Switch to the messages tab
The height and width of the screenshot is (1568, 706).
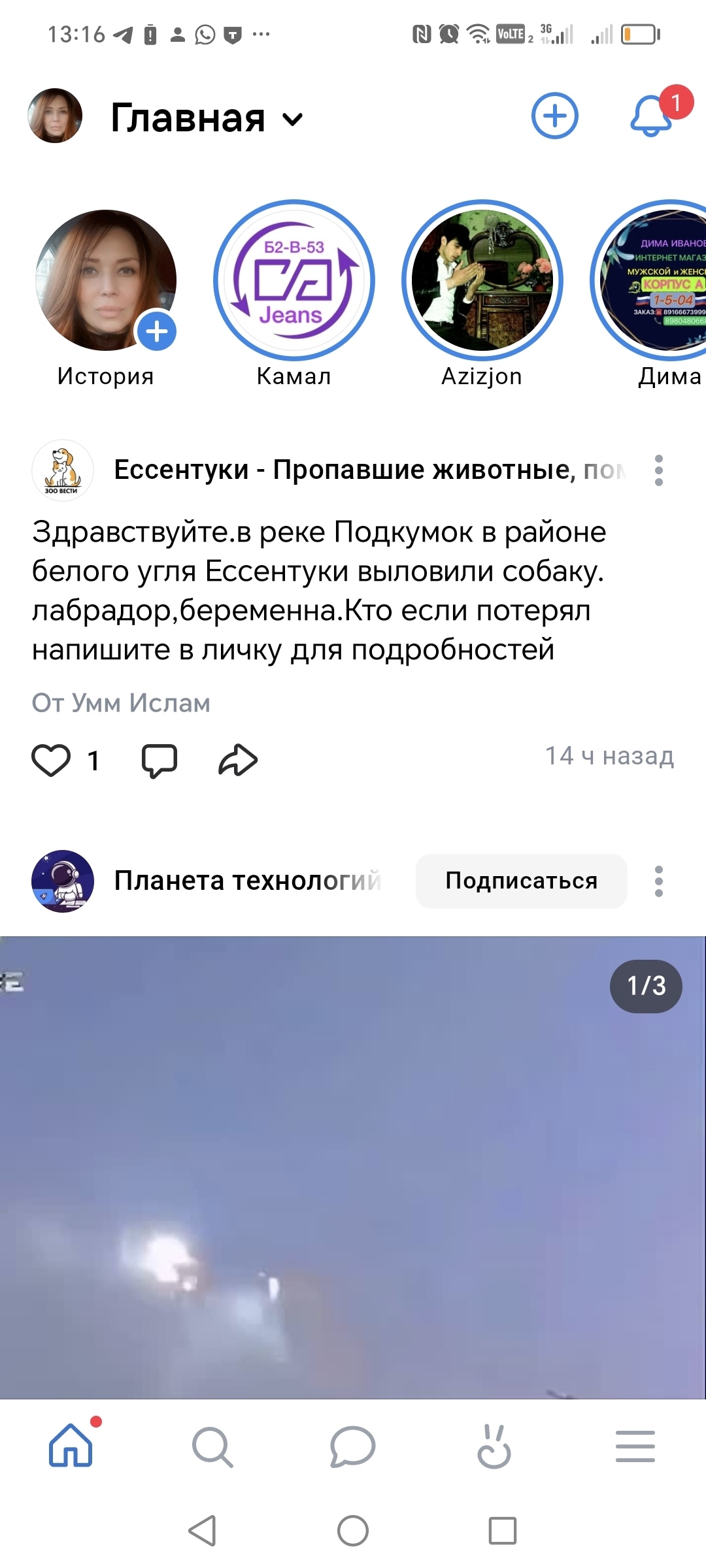pos(352,1446)
